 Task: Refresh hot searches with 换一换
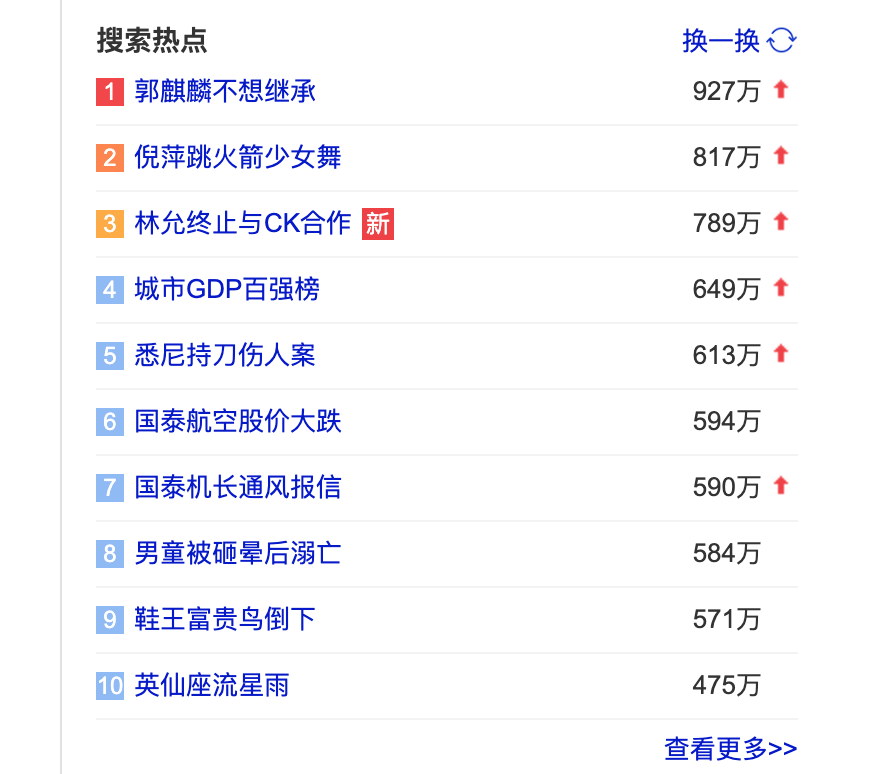(738, 41)
